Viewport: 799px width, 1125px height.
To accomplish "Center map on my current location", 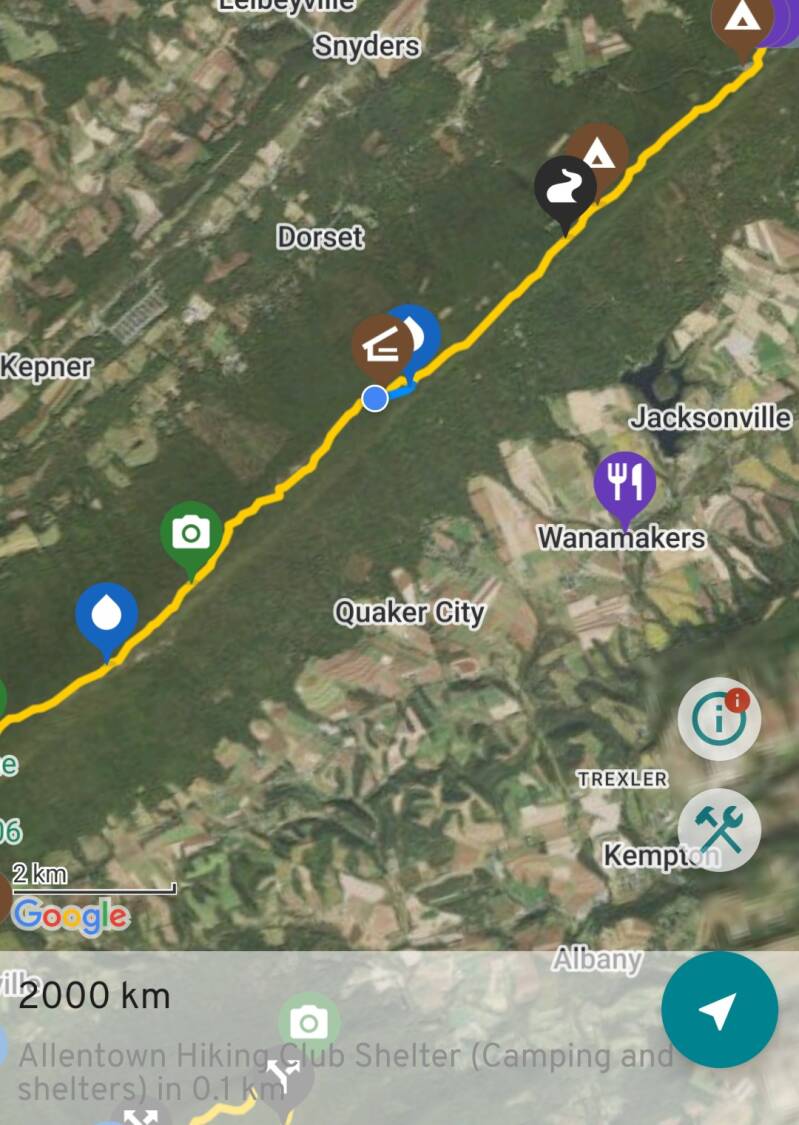I will coord(719,1010).
